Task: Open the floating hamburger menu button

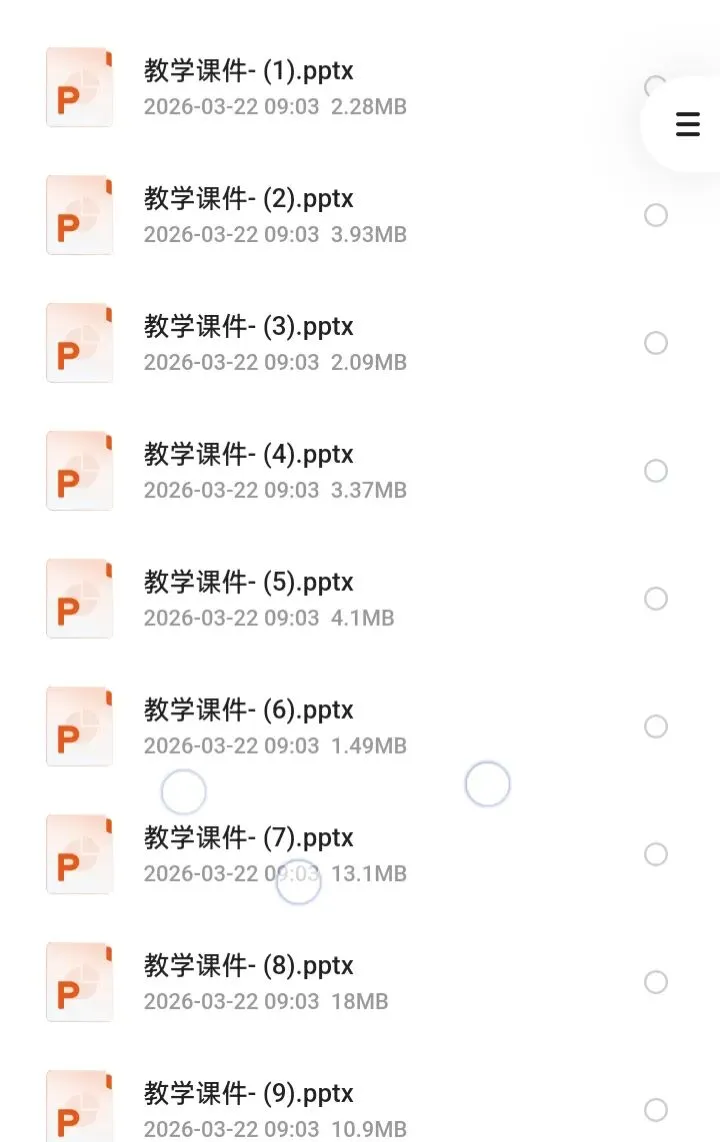Action: pyautogui.click(x=687, y=124)
